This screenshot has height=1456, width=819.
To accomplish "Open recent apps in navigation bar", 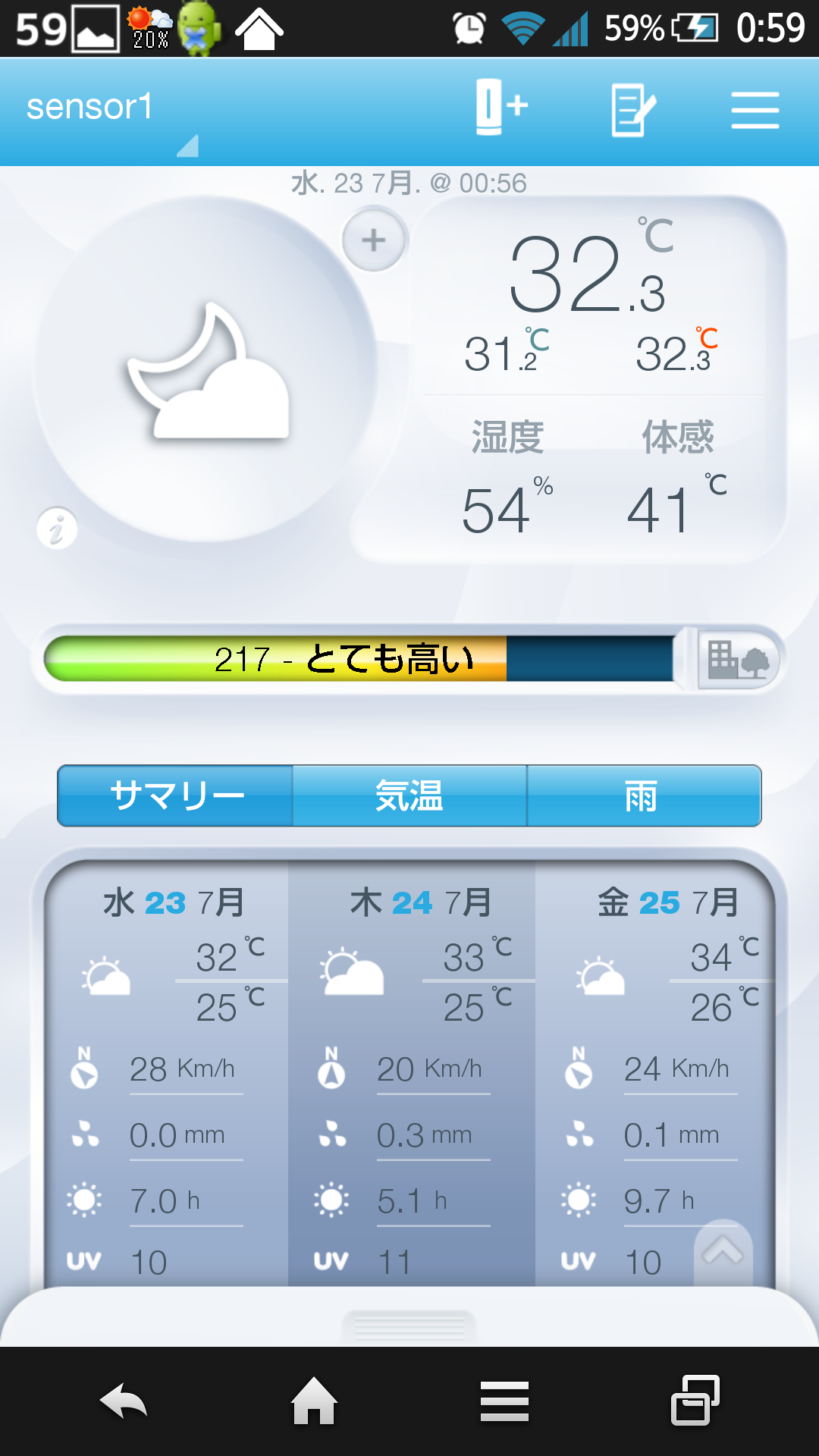I will (x=695, y=1401).
